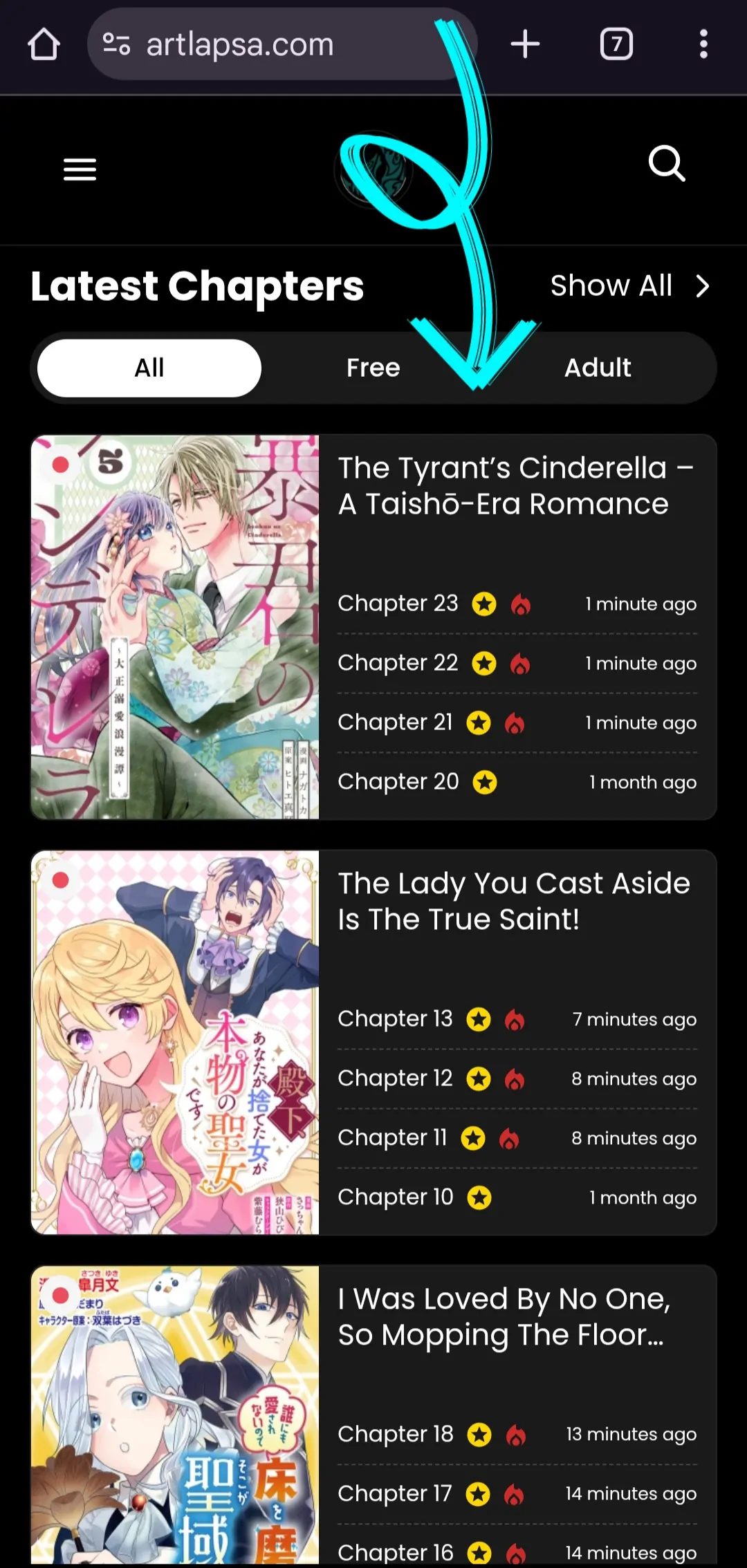The image size is (747, 1568).
Task: Open a new browser tab
Action: 525,44
